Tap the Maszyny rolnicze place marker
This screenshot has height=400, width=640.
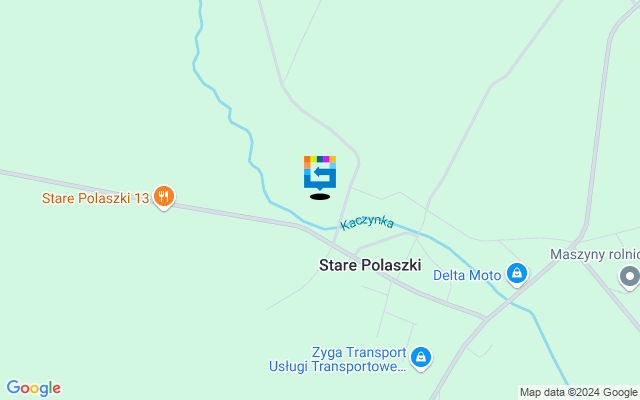pos(629,275)
